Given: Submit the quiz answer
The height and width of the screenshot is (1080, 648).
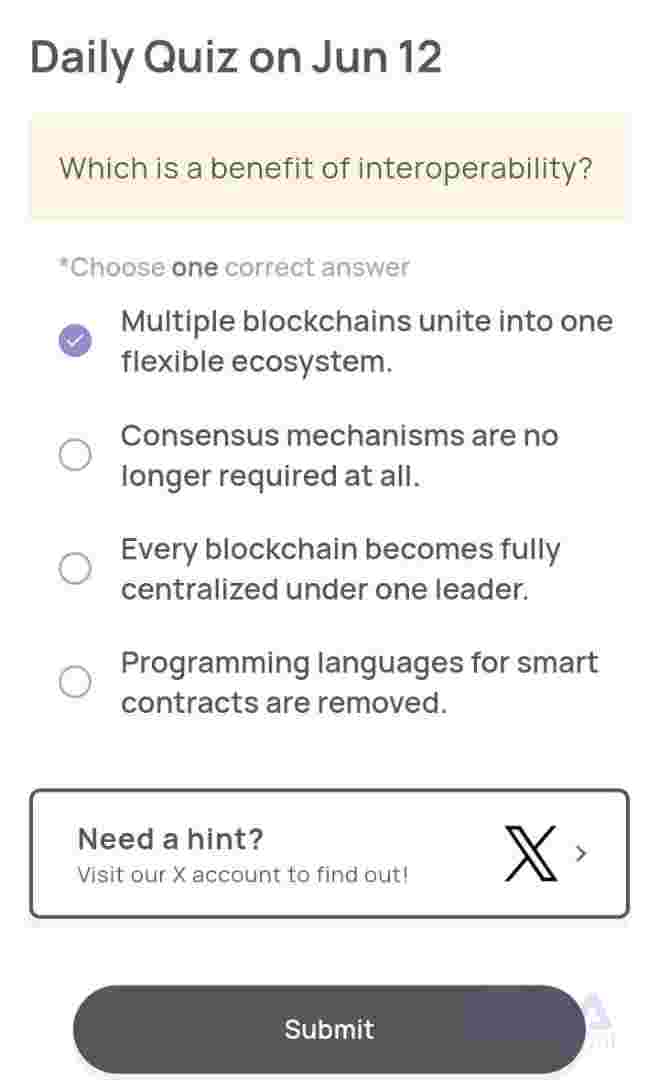Looking at the screenshot, I should [x=329, y=1029].
